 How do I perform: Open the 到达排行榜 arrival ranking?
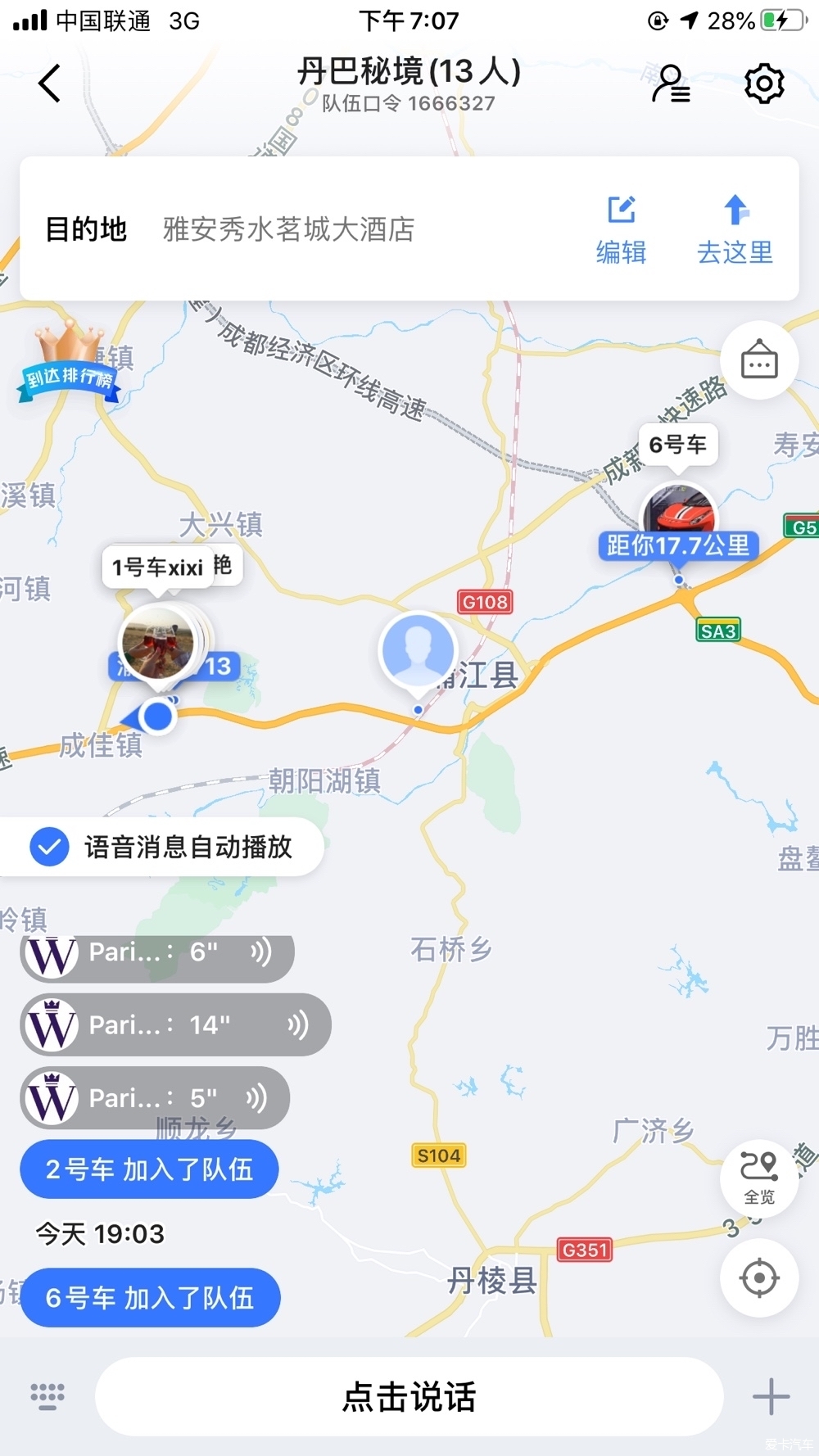point(69,364)
